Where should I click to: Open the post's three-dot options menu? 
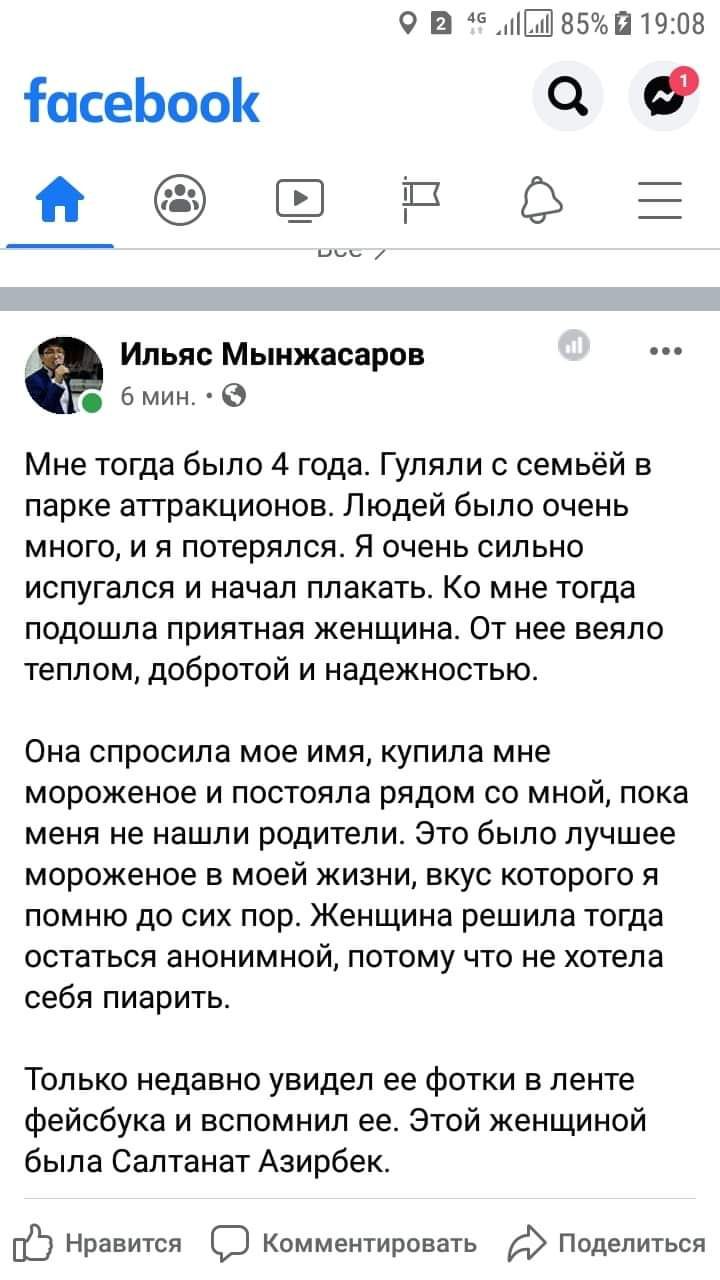point(665,351)
